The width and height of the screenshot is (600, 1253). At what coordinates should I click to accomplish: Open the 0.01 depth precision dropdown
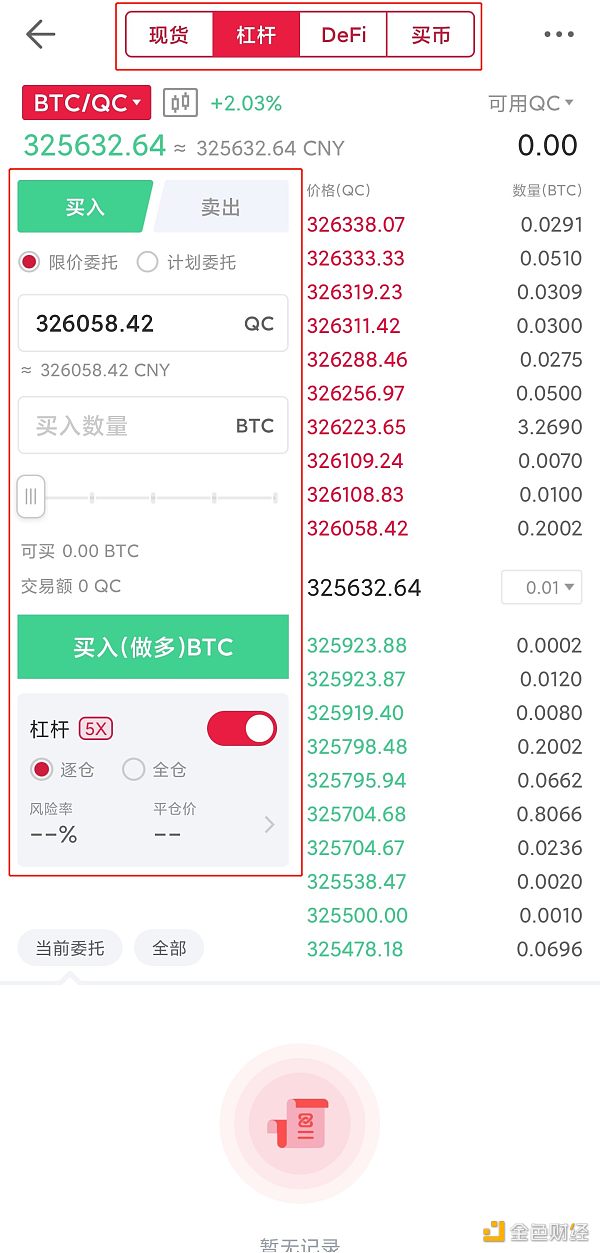click(541, 587)
